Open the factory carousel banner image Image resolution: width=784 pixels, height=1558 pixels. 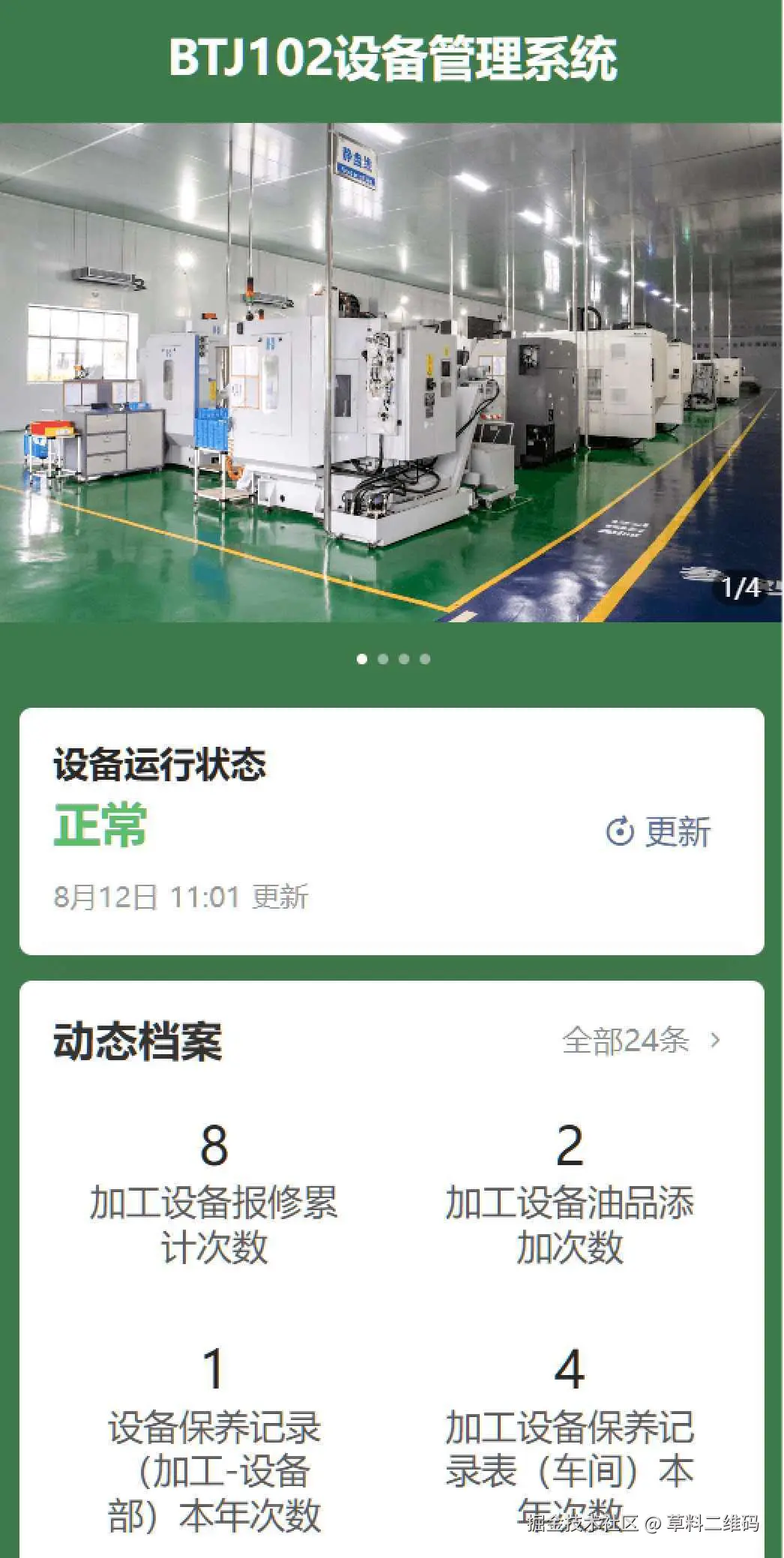click(391, 373)
